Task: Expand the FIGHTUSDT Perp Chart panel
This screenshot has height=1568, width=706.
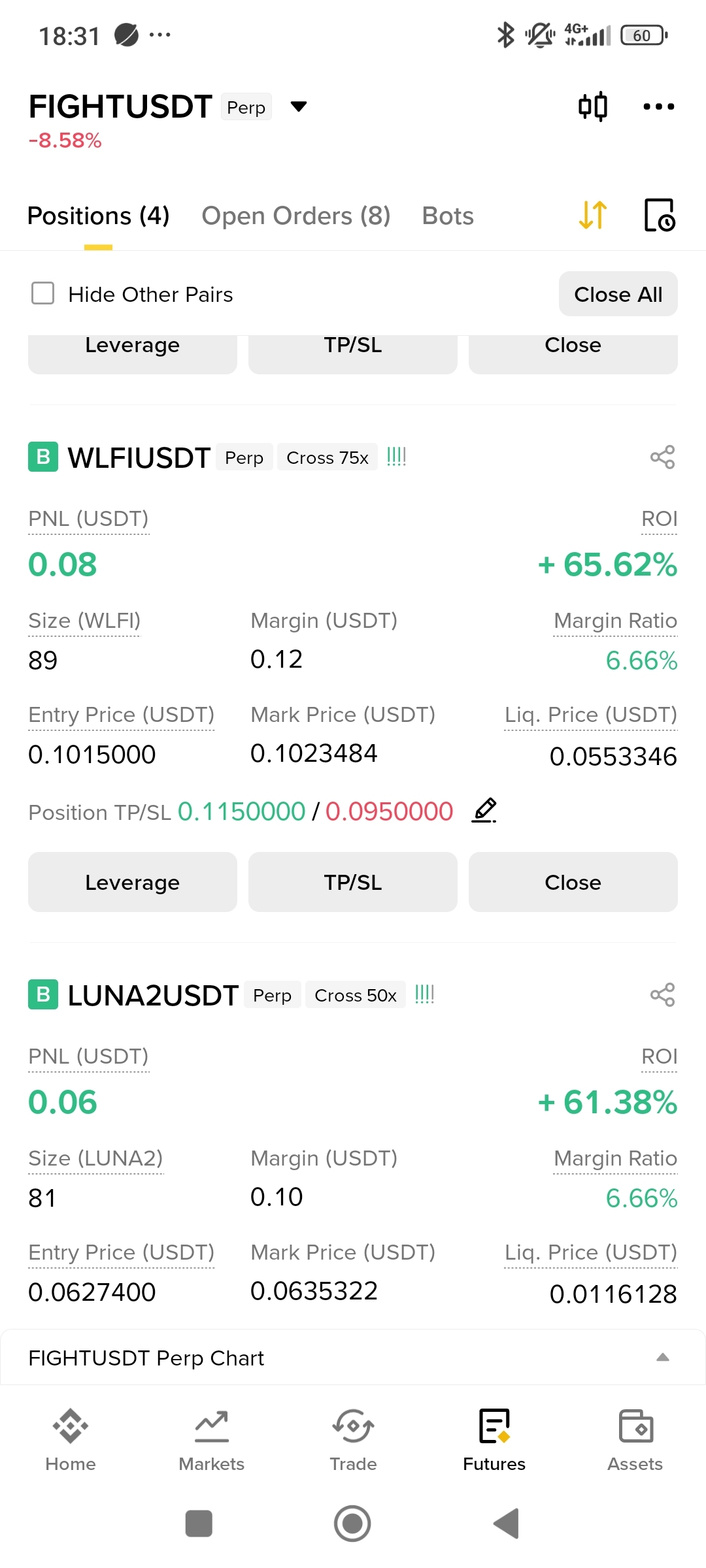Action: coord(662,1358)
